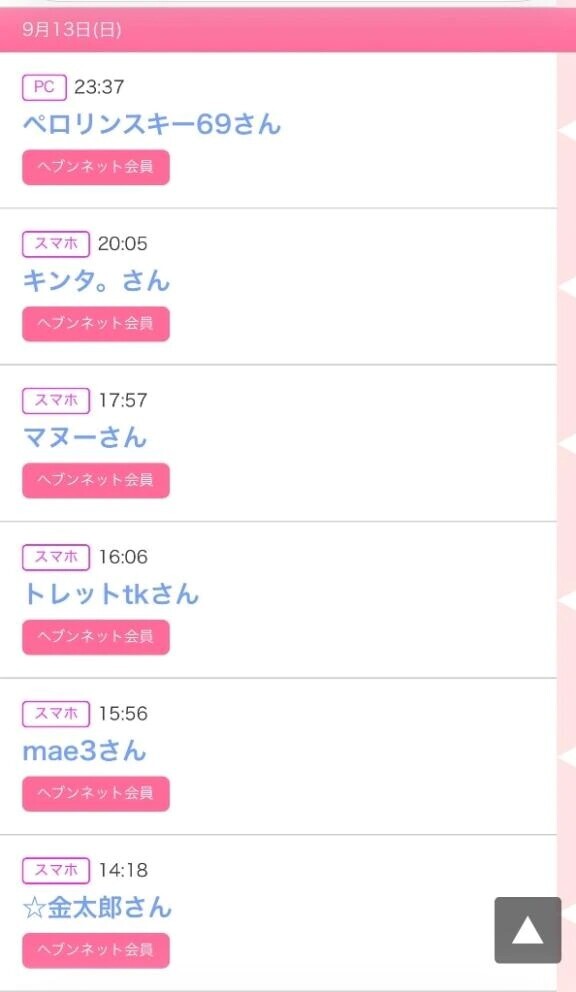Tap ヘブンネット会員 badge under キンタ。さん
This screenshot has width=576, height=992.
tap(96, 324)
